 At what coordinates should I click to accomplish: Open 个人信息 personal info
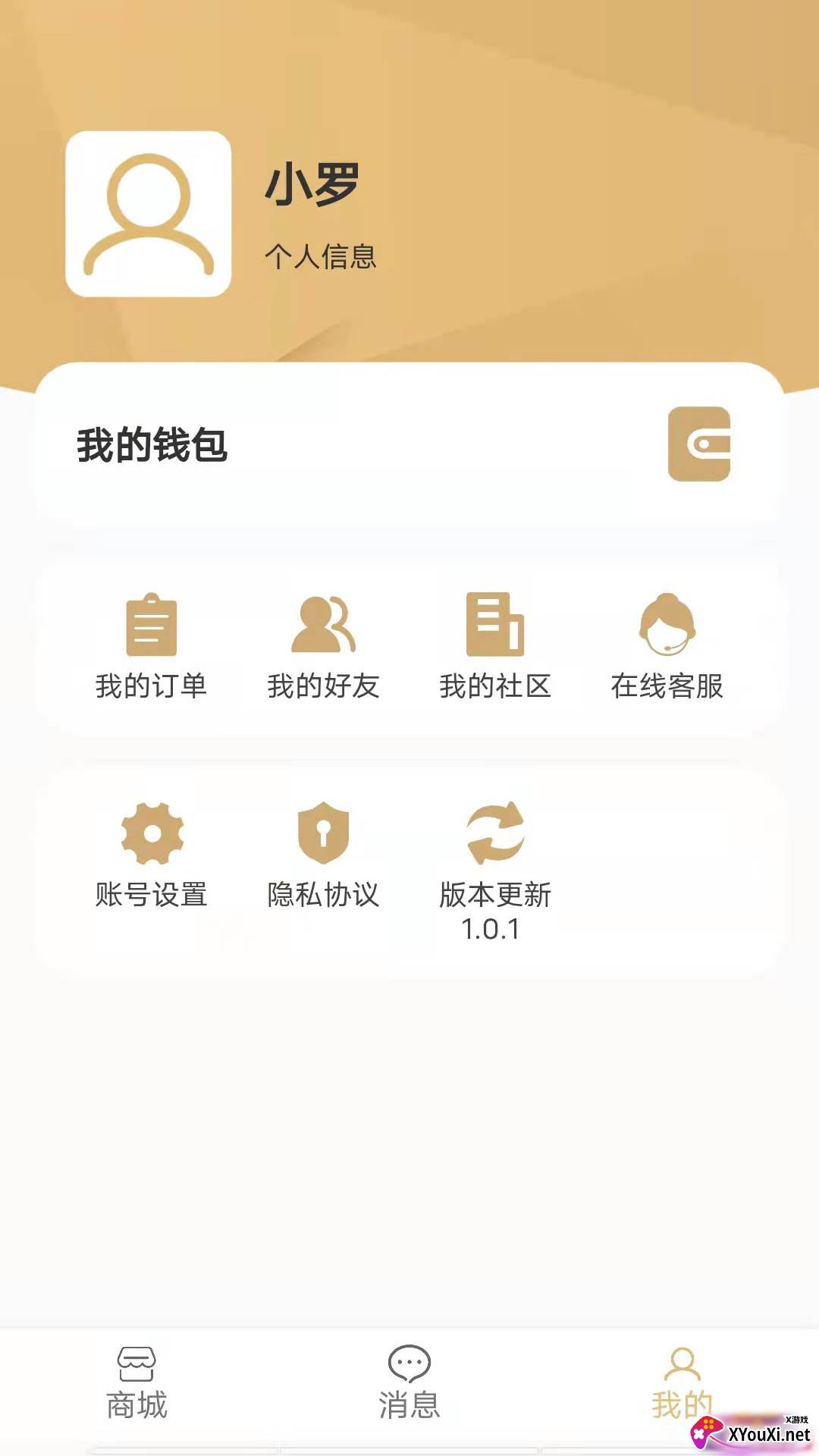(321, 257)
